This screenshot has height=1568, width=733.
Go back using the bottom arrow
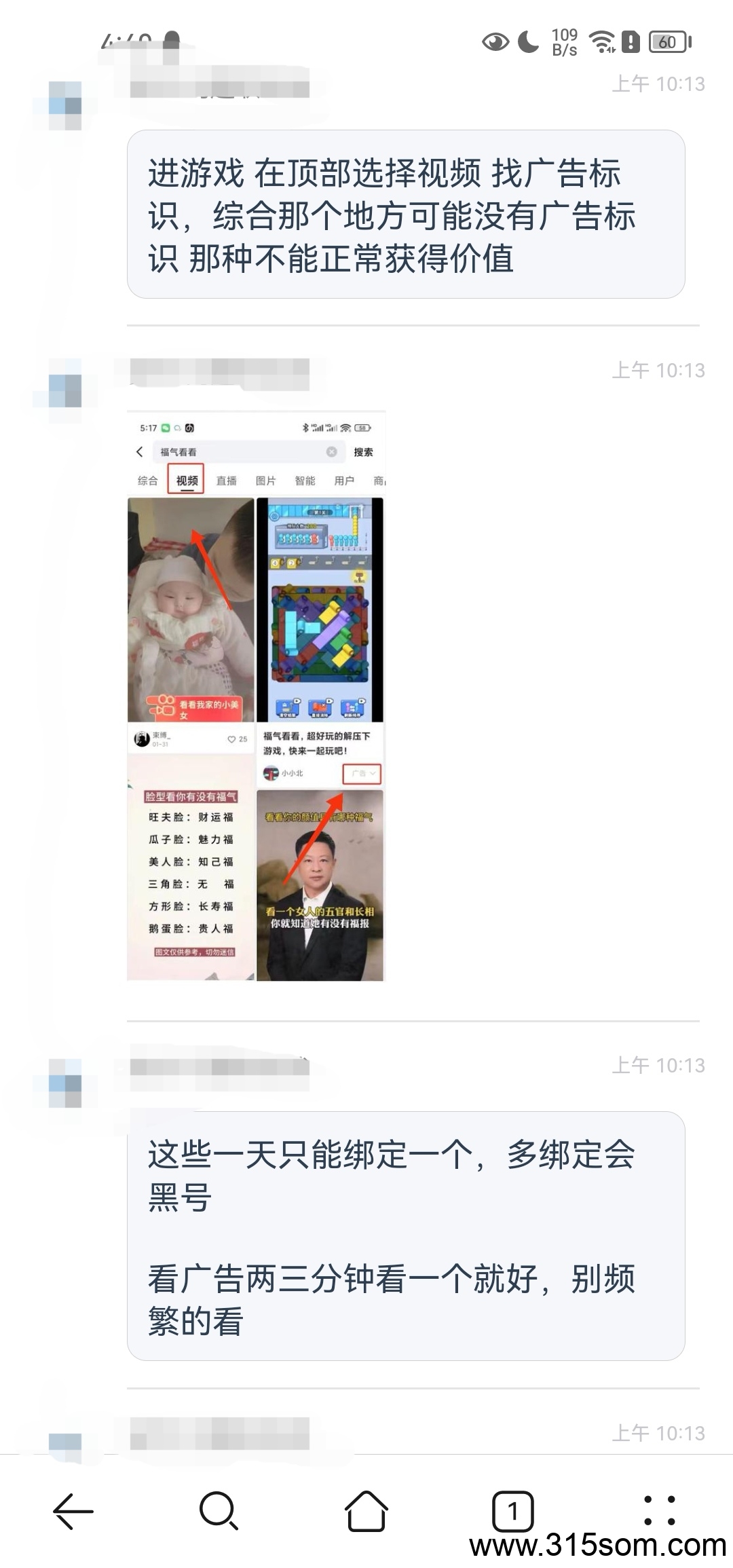tap(73, 1511)
